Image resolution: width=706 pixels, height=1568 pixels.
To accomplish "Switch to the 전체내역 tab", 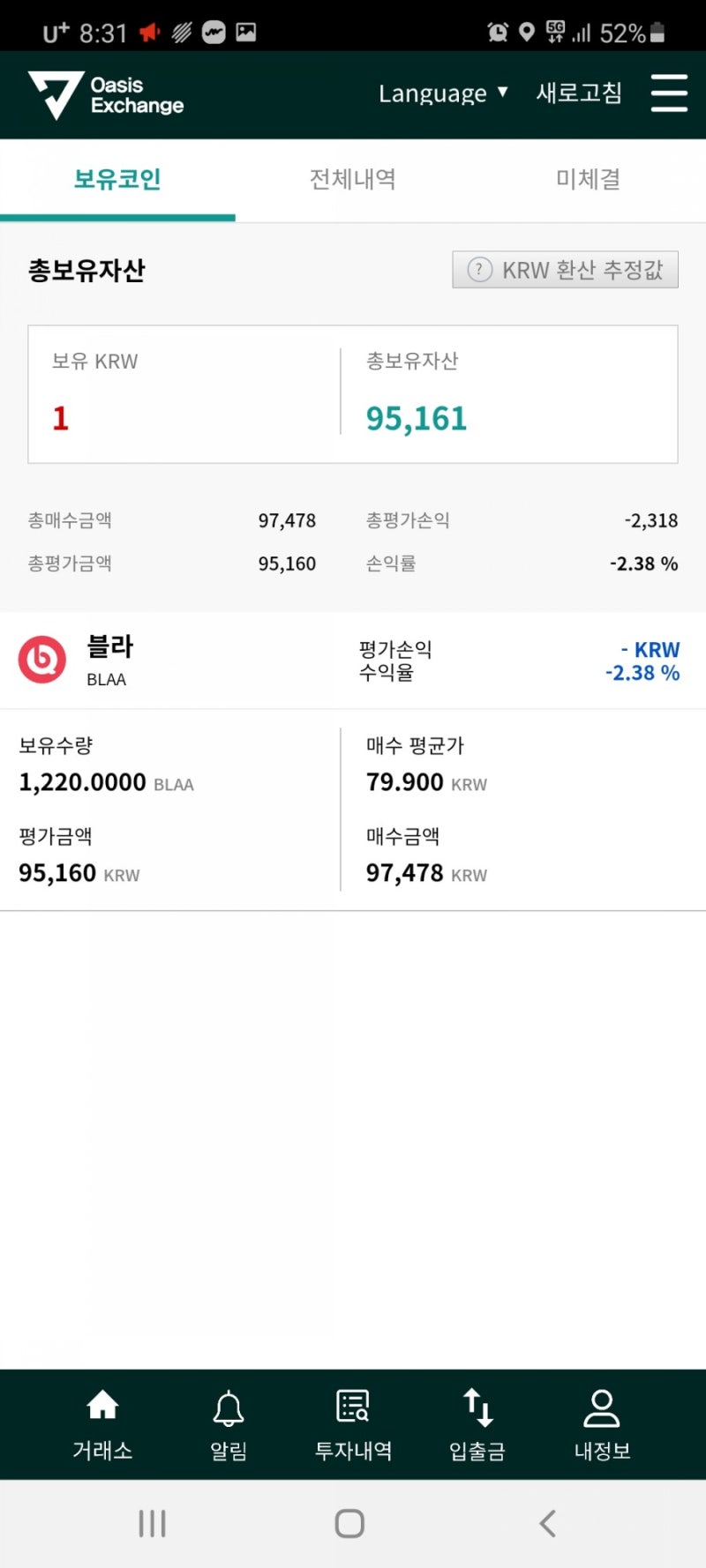I will click(x=352, y=179).
